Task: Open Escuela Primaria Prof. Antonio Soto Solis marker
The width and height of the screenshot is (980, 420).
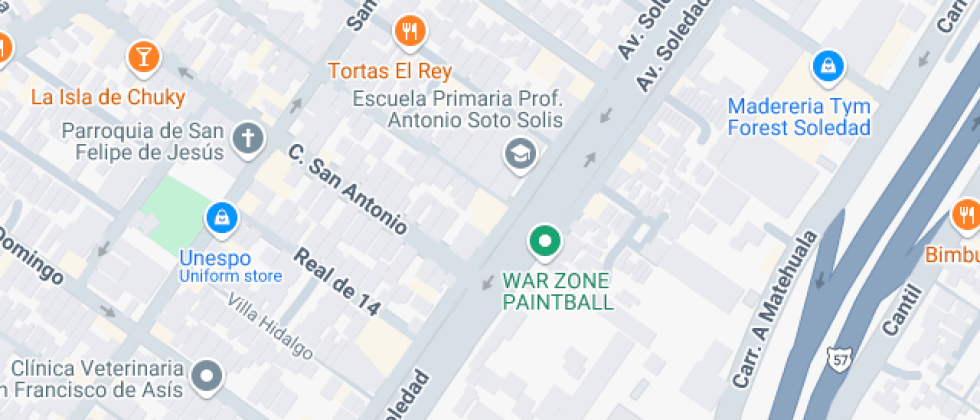Action: [x=520, y=153]
